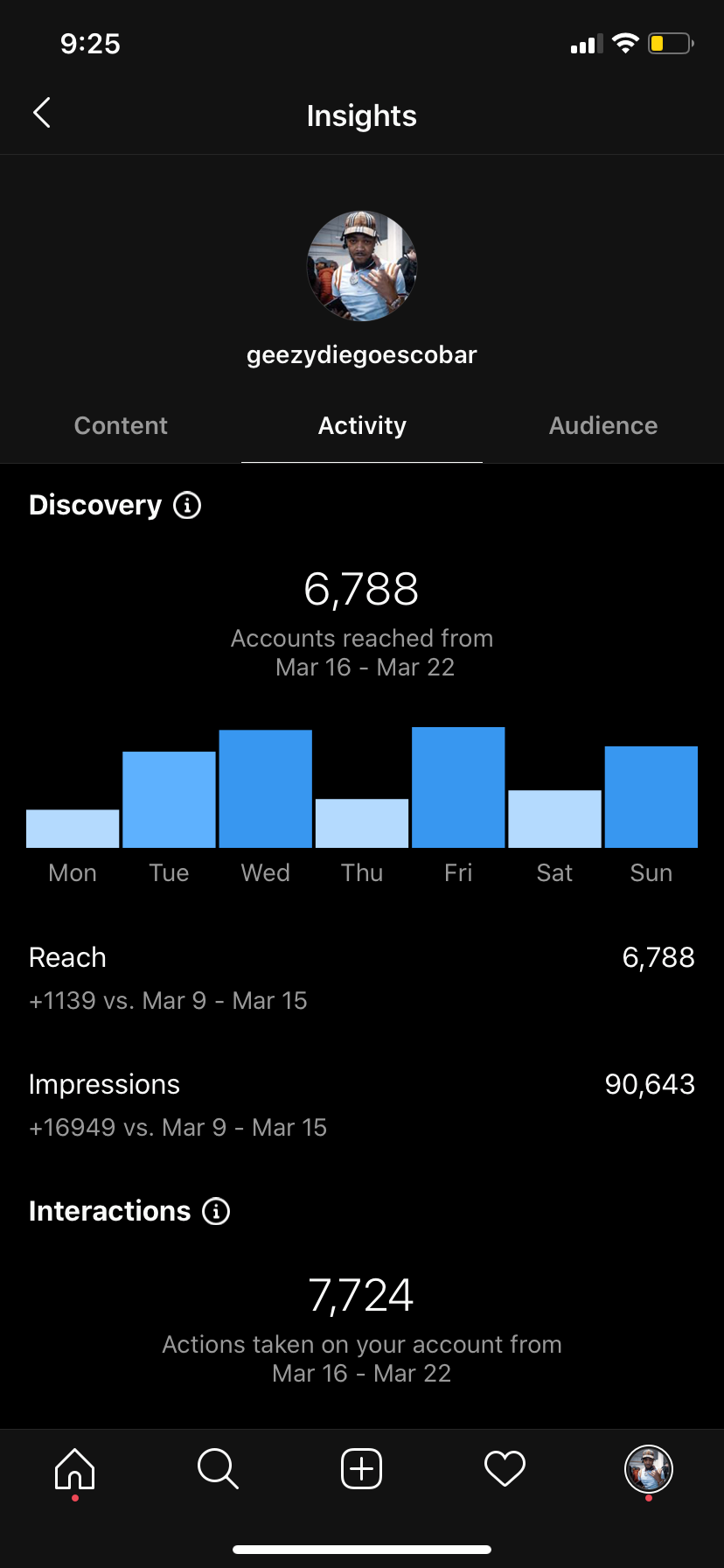Go to the home feed
Image resolution: width=724 pixels, height=1568 pixels.
(75, 1468)
